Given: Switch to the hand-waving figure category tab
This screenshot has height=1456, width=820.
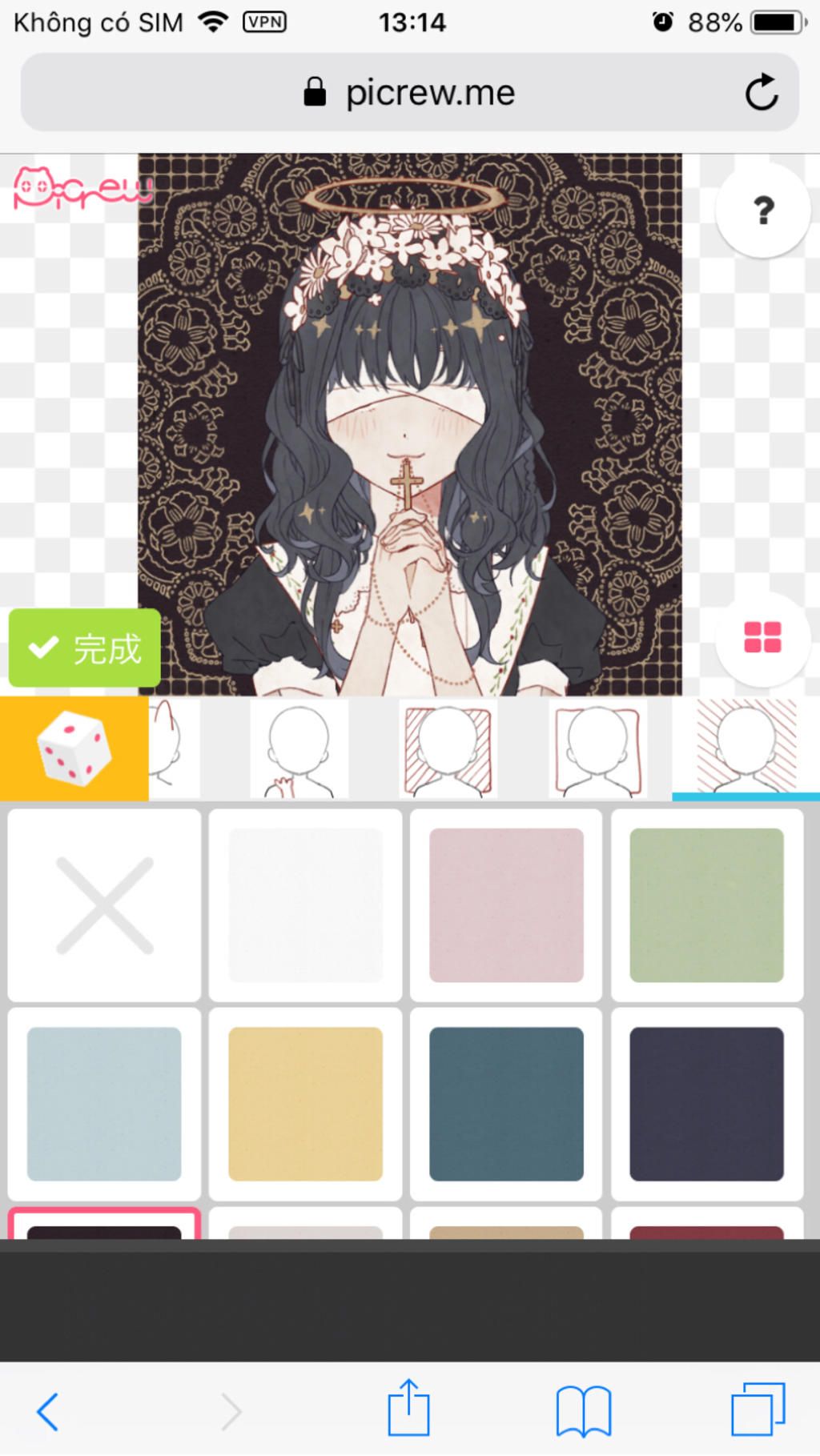Looking at the screenshot, I should tap(299, 750).
